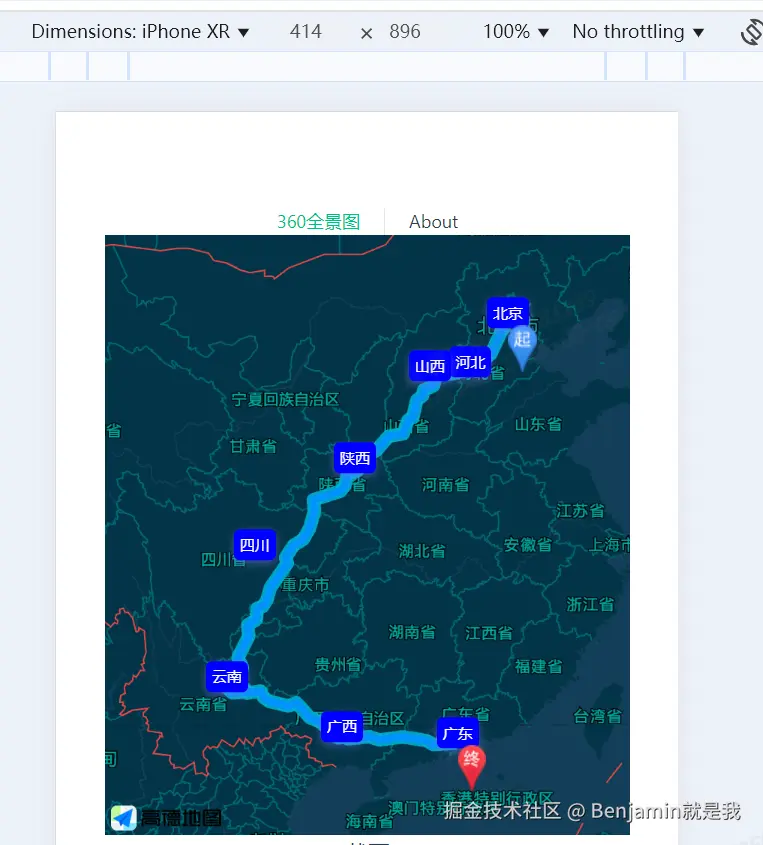Change the 100% zoom dropdown
Image resolution: width=763 pixels, height=845 pixels.
[x=515, y=32]
